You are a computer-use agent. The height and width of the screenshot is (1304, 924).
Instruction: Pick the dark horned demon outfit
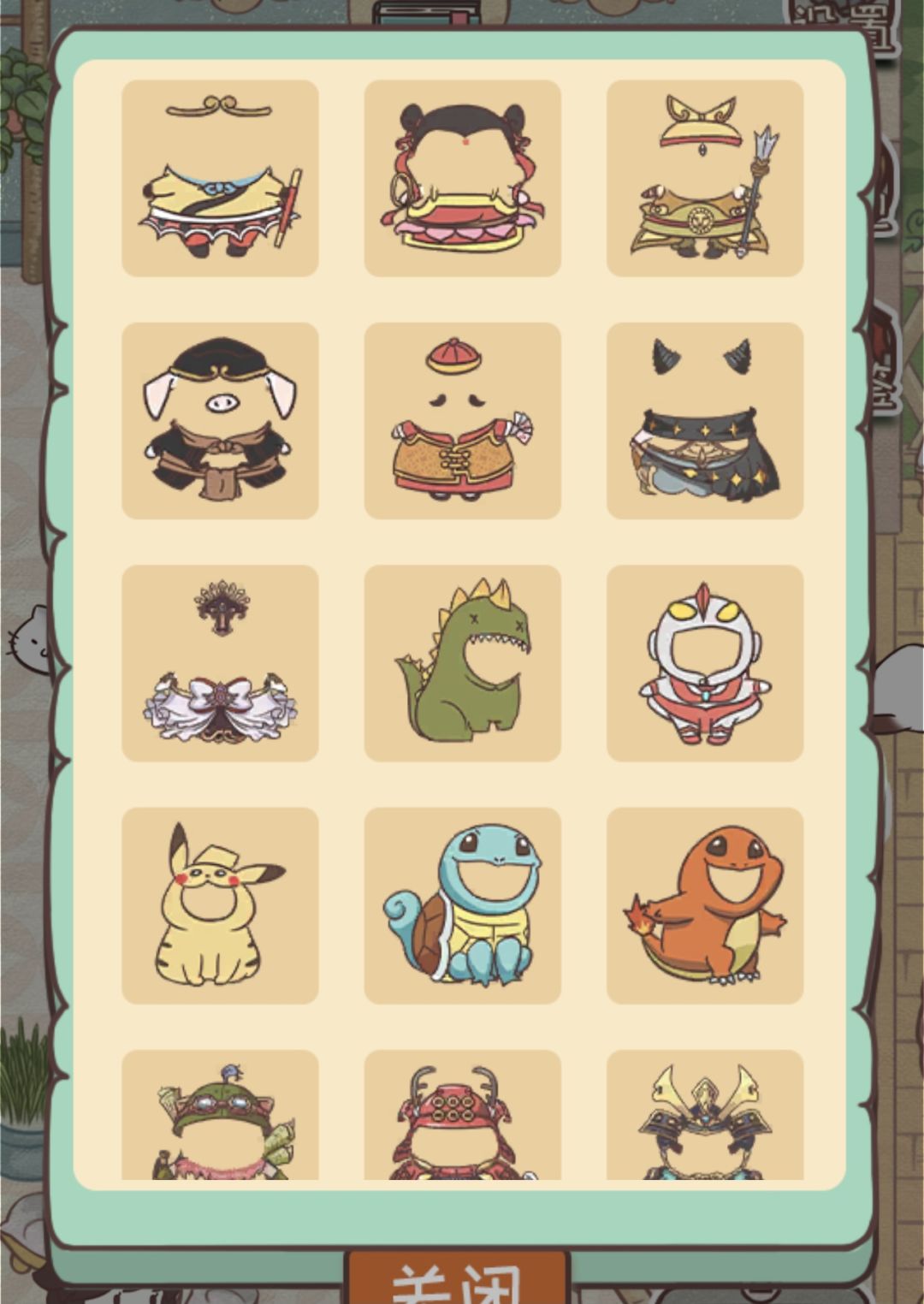pos(703,419)
